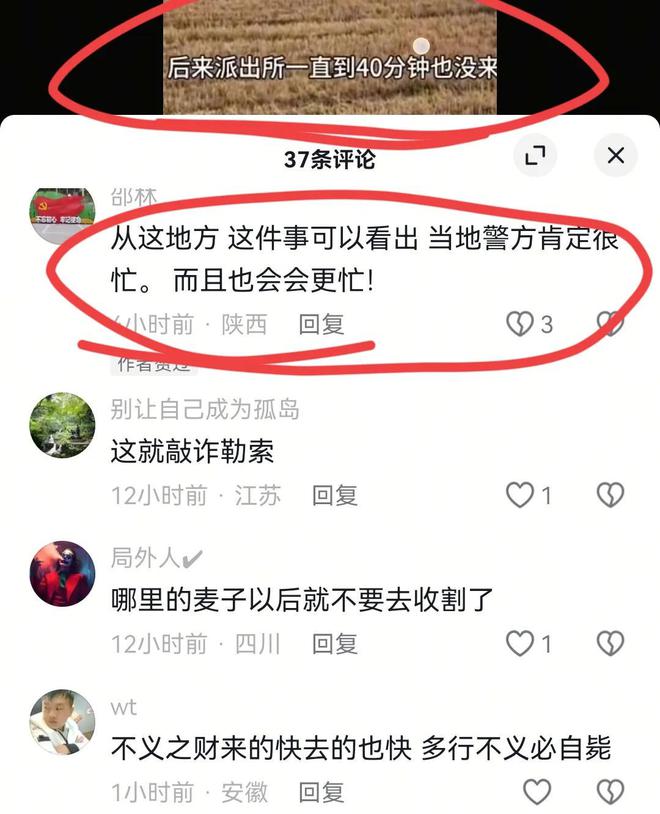Reply to 局外人's comment
The image size is (660, 814).
(x=334, y=644)
